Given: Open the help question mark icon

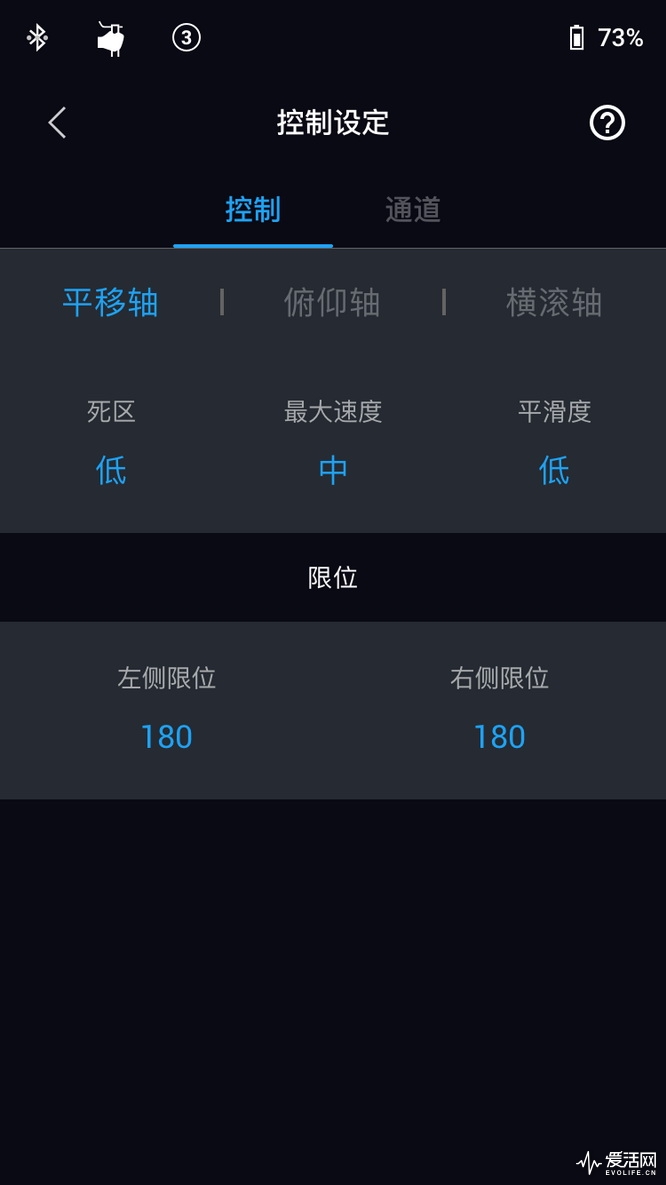Looking at the screenshot, I should coord(607,122).
